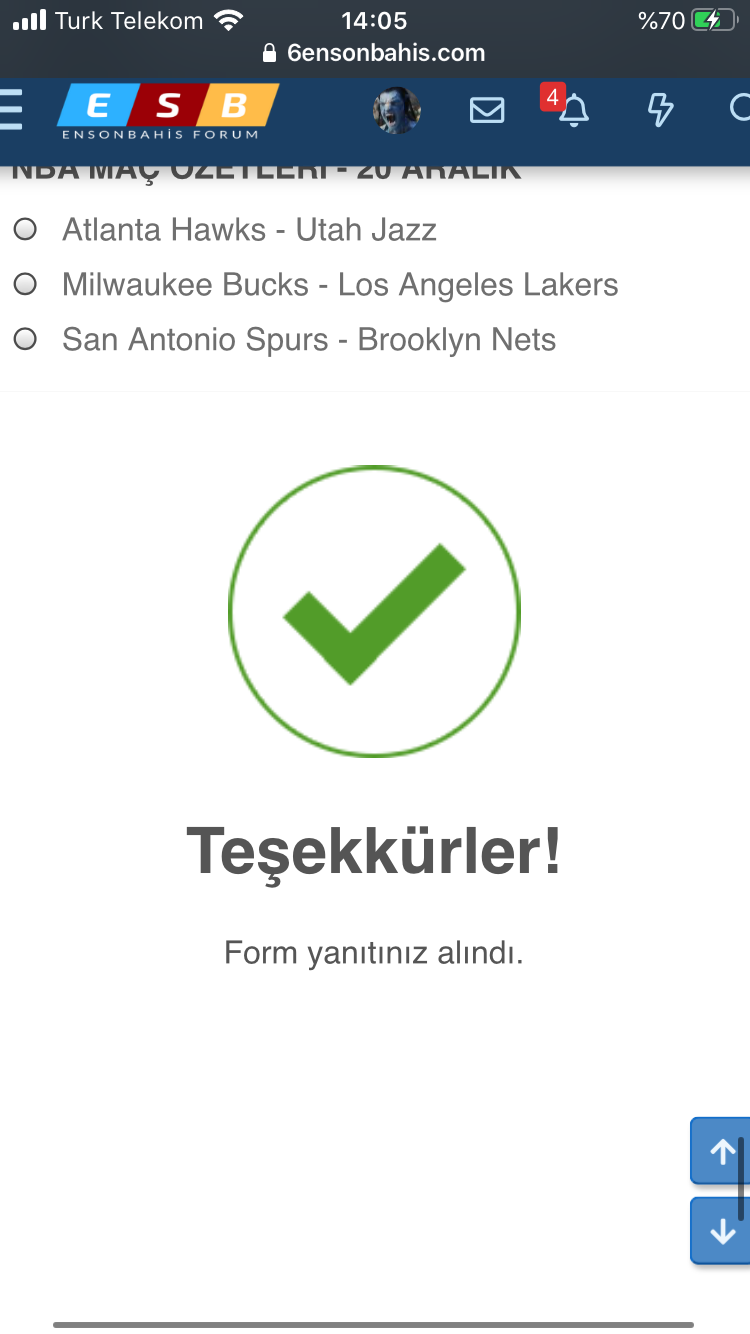The image size is (750, 1334).
Task: Open the hamburger drawer menu
Action: point(10,110)
